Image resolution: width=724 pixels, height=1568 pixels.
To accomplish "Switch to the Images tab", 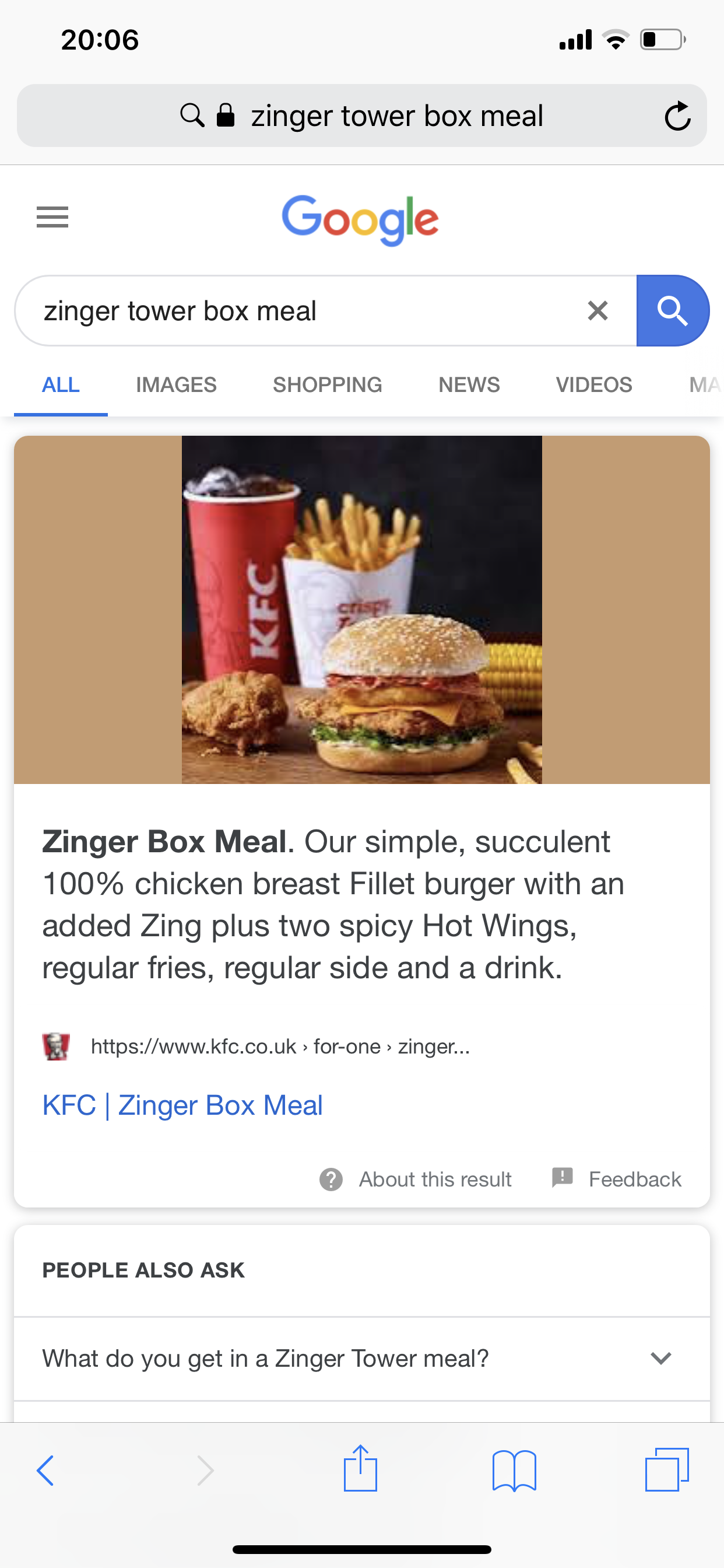I will [x=176, y=384].
